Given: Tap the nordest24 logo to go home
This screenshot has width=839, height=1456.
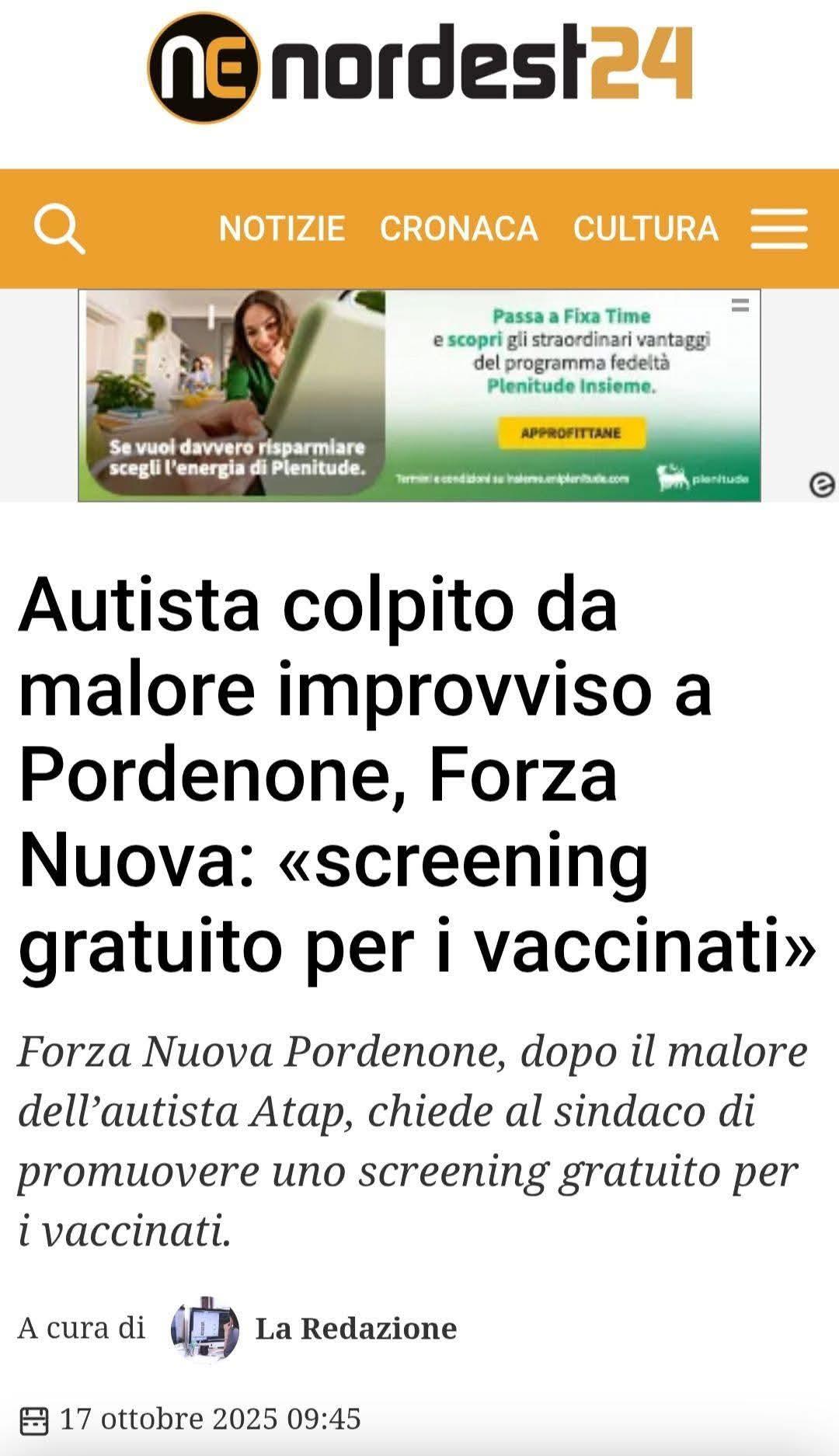Looking at the screenshot, I should coord(419,67).
